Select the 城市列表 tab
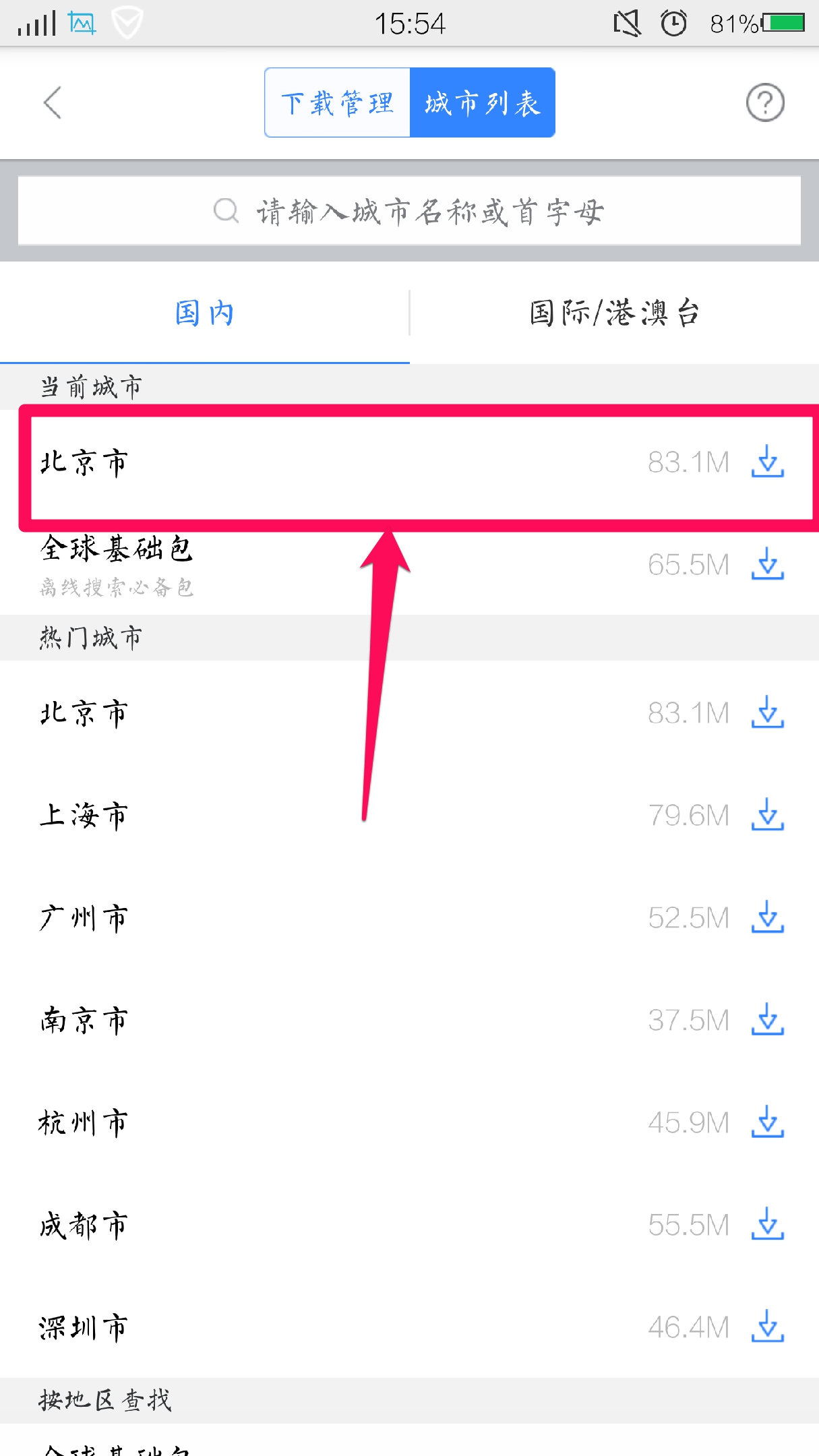Image resolution: width=819 pixels, height=1456 pixels. (x=482, y=102)
